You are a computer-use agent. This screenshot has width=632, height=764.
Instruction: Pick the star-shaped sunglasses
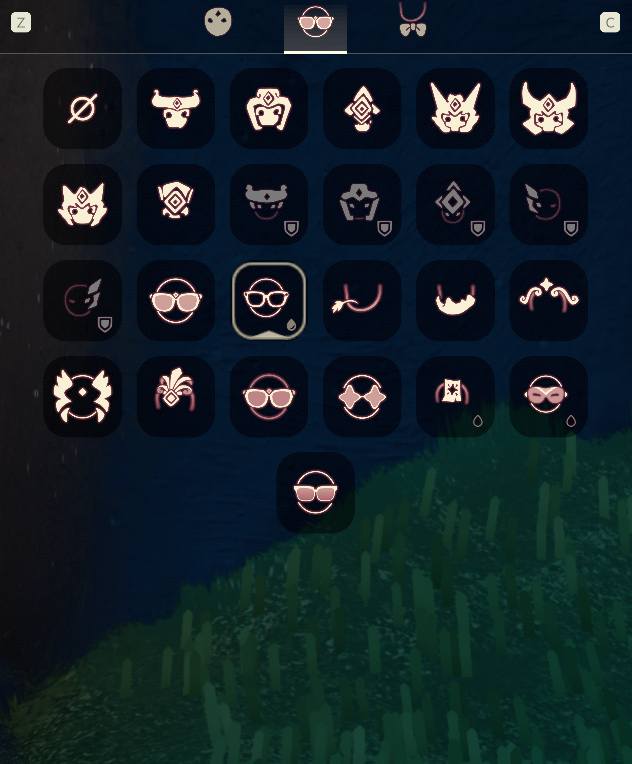(362, 396)
